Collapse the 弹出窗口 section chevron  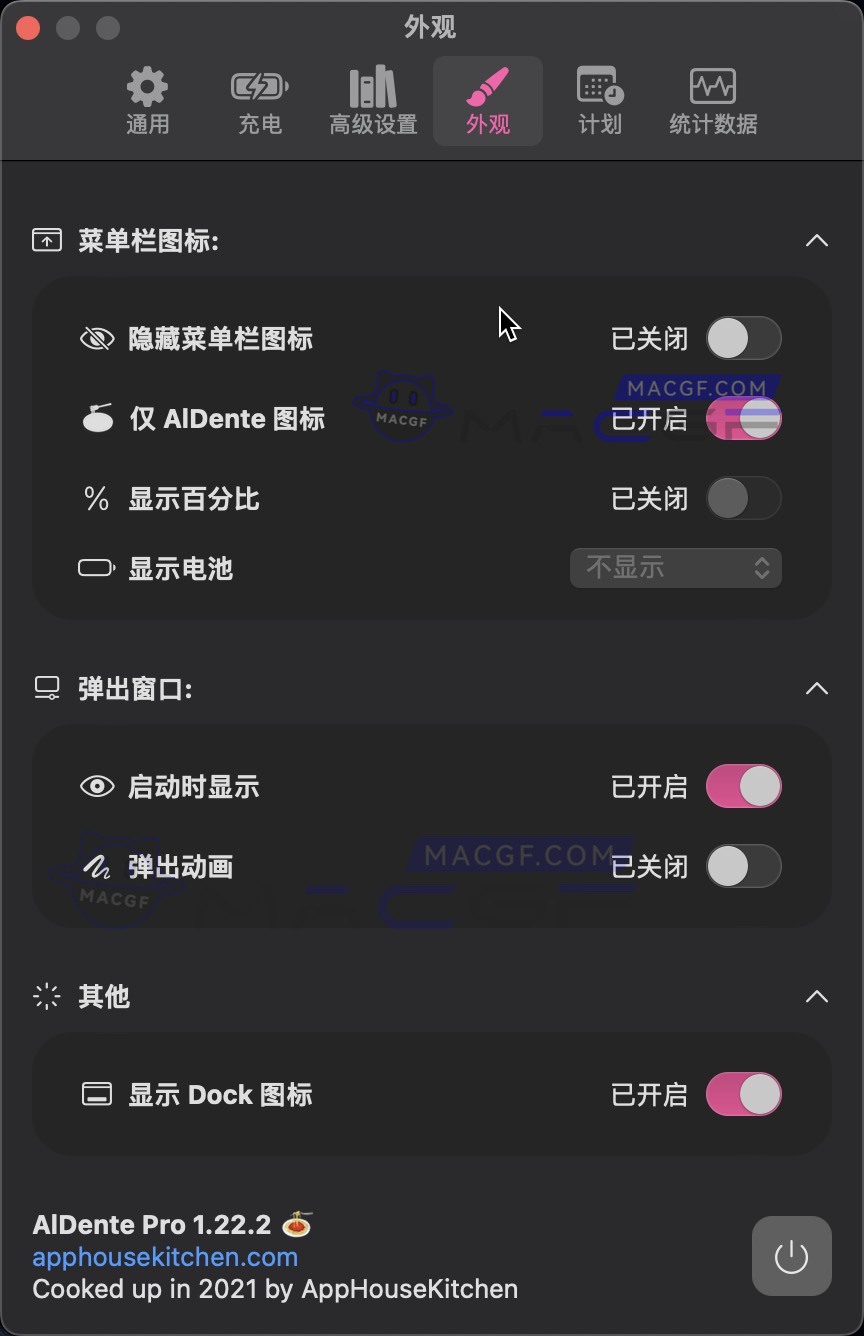(x=816, y=688)
